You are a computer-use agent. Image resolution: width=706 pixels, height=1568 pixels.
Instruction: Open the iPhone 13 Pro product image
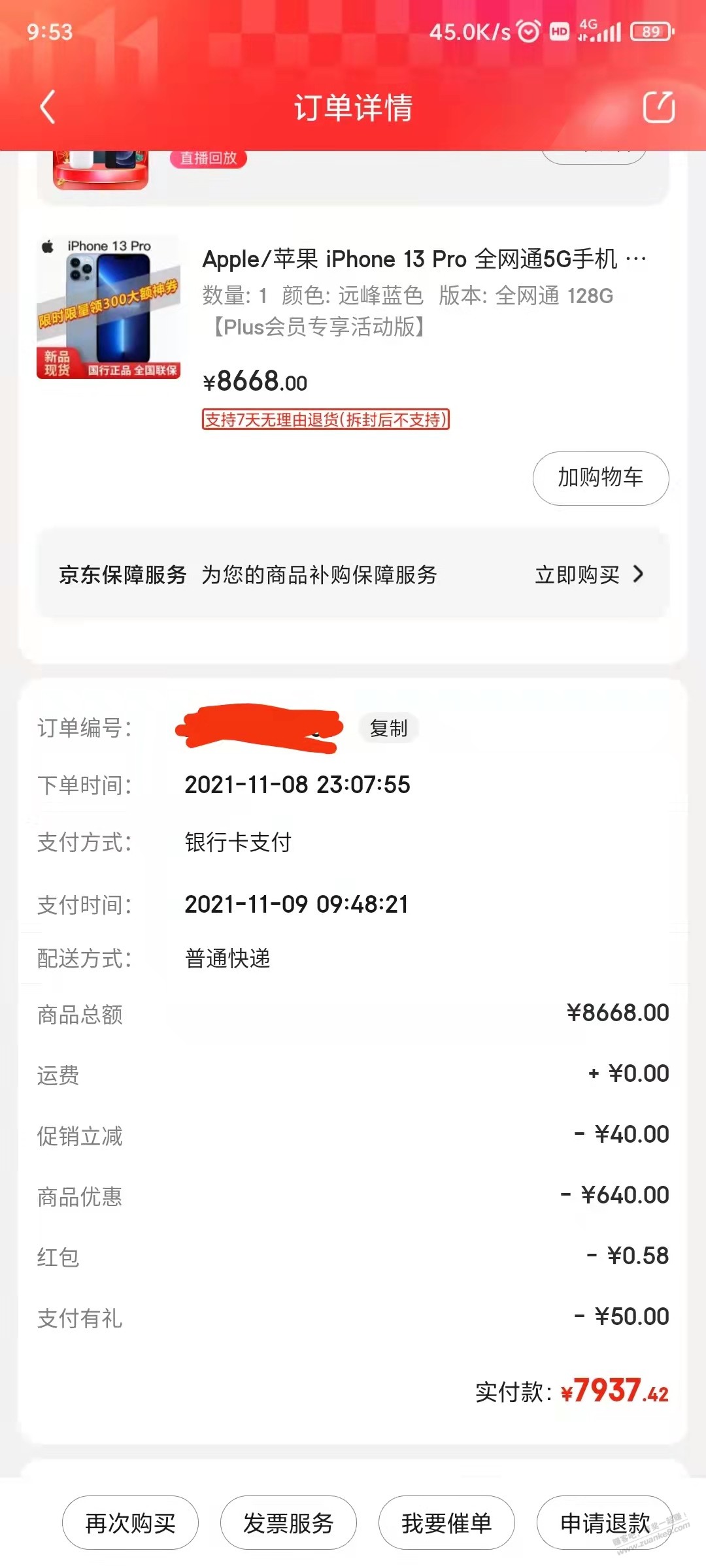tap(109, 307)
